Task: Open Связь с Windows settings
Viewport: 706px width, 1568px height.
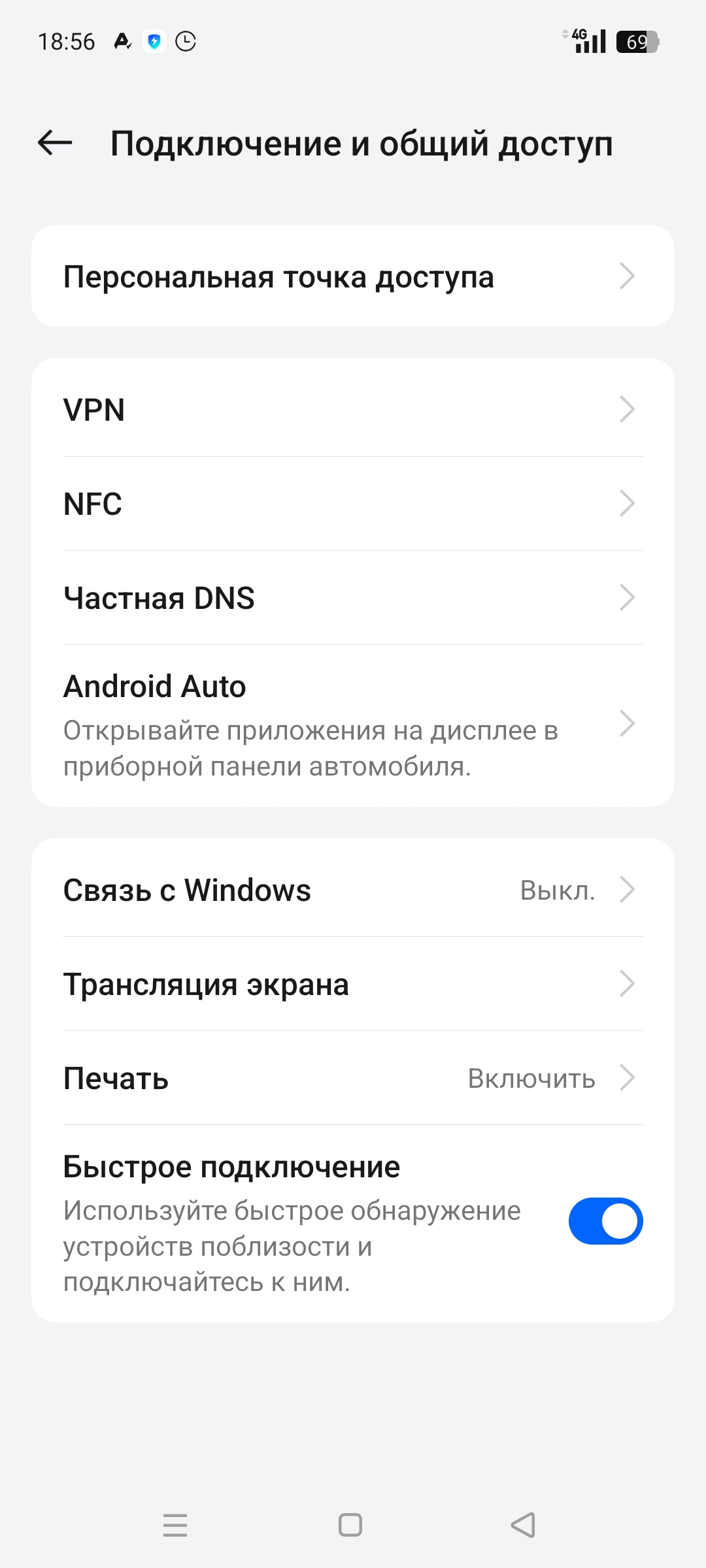Action: pos(353,889)
